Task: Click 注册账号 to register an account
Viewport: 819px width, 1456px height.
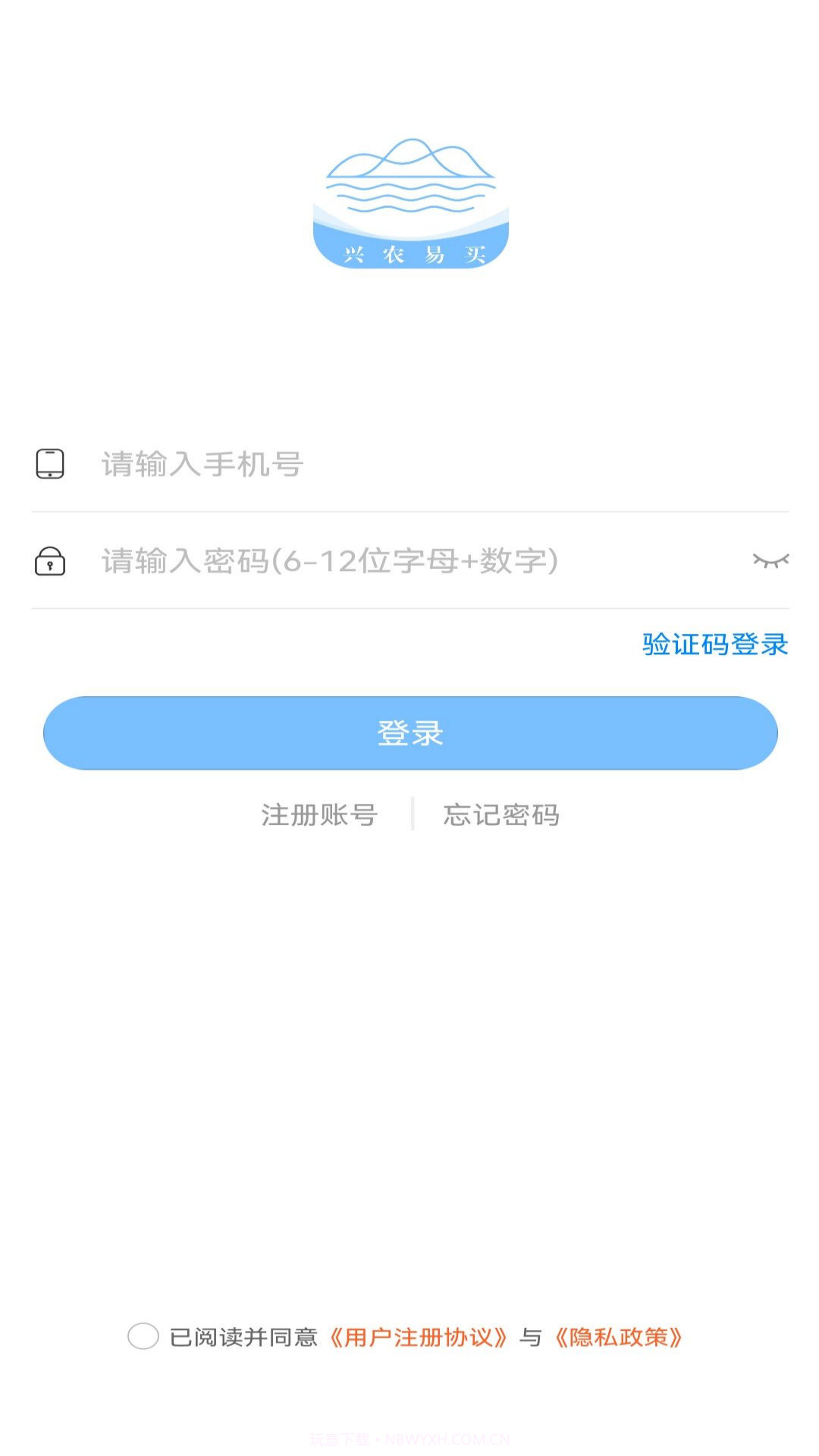Action: click(318, 814)
